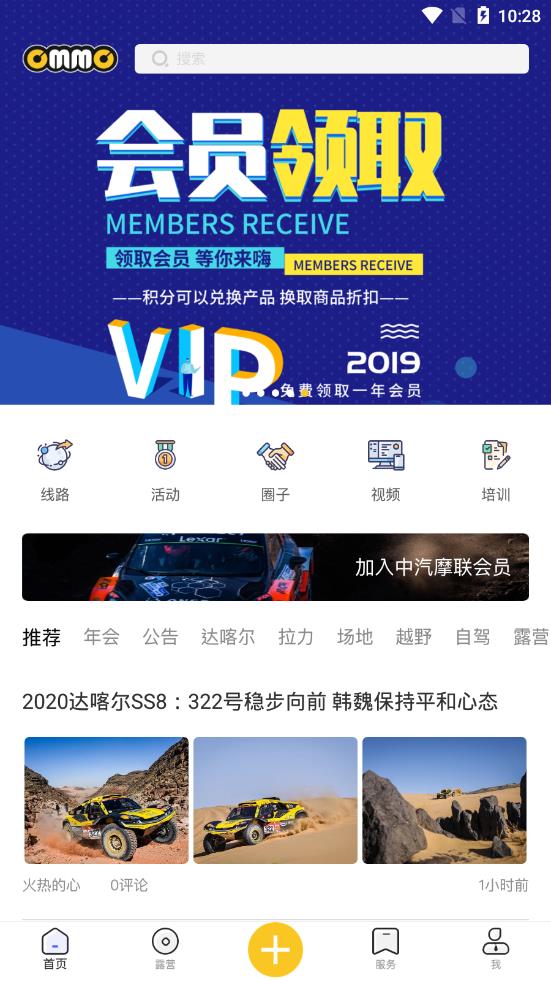Open the 圈子 circles shortcut
This screenshot has height=981, width=551.
click(275, 470)
